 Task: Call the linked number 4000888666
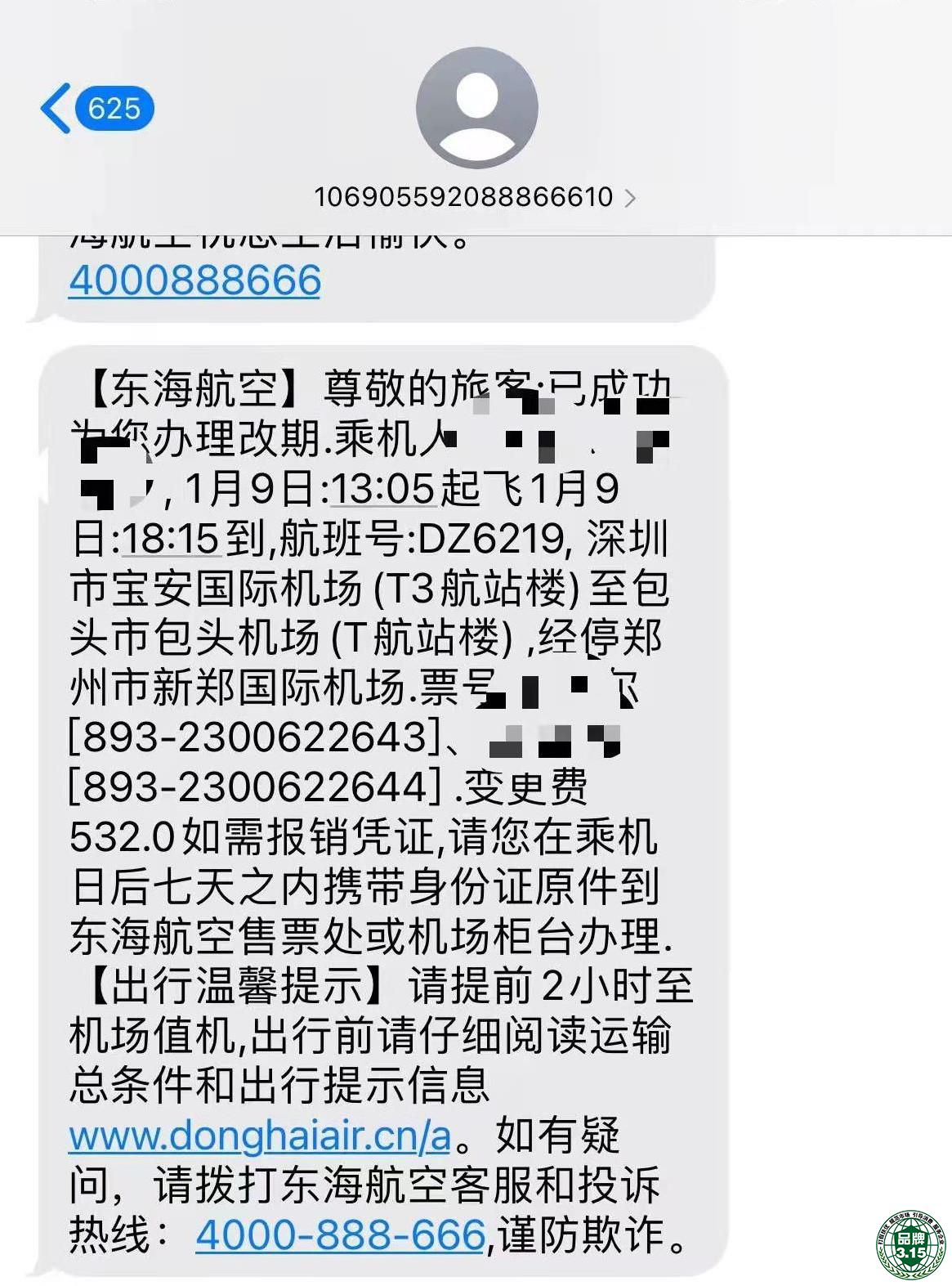[x=194, y=280]
